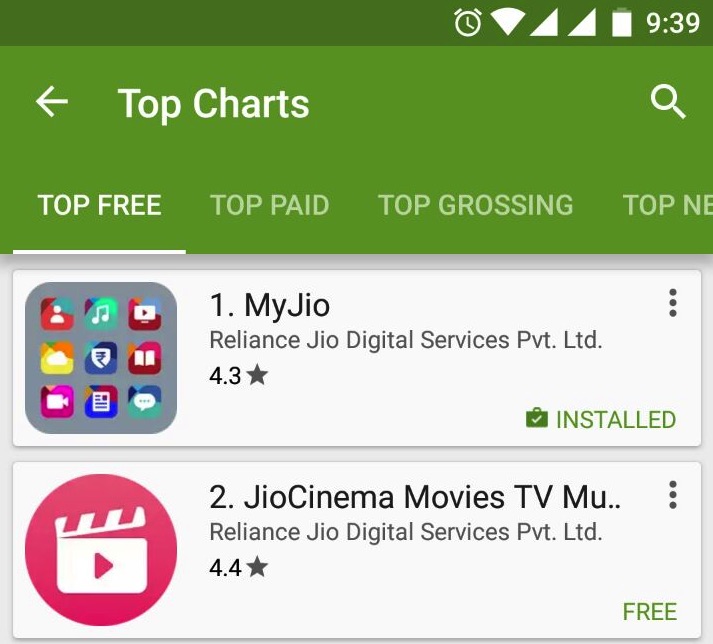Tap FREE to install JioCinema
Viewport: 713px width, 644px height.
click(x=649, y=611)
